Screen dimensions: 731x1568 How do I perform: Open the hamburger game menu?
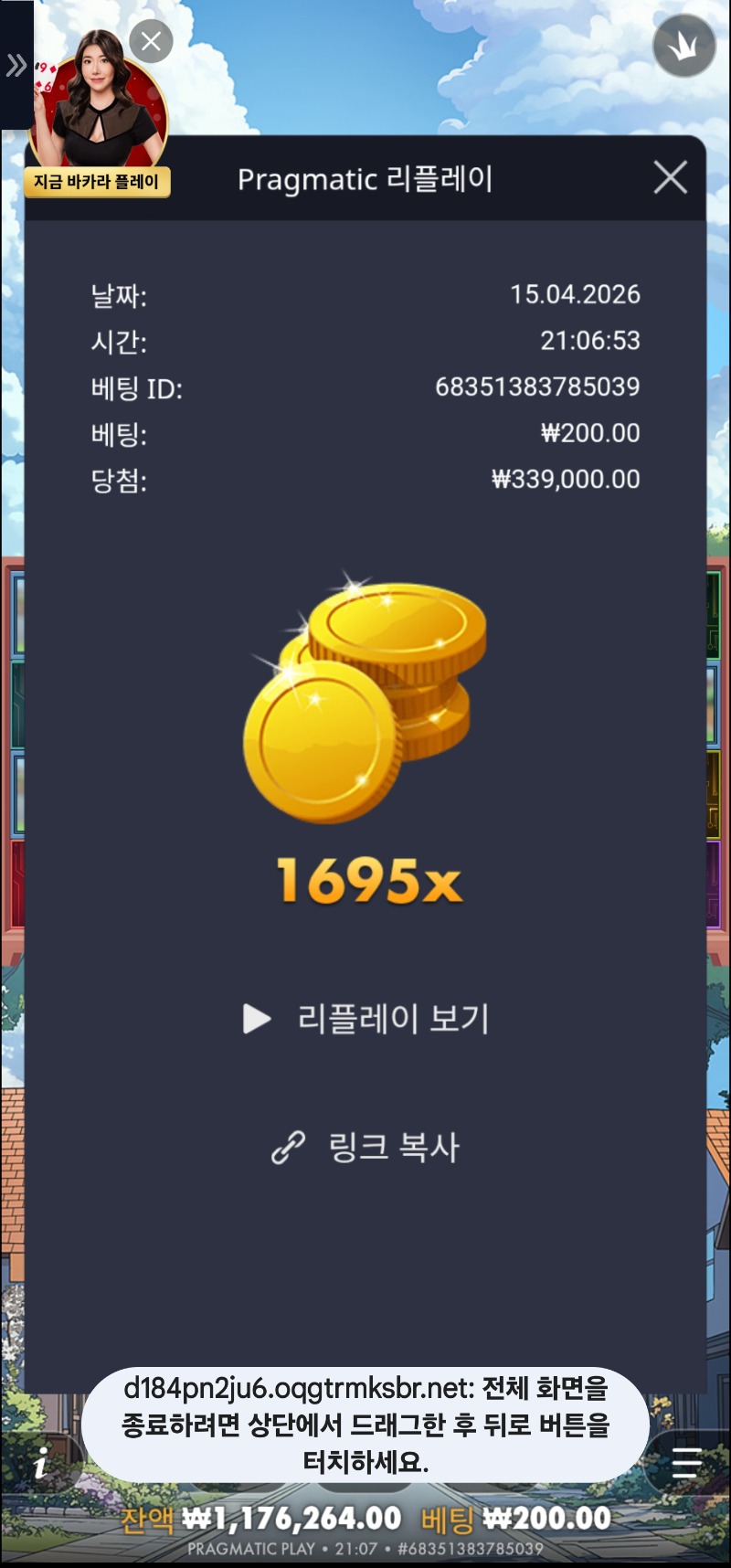tap(685, 1463)
